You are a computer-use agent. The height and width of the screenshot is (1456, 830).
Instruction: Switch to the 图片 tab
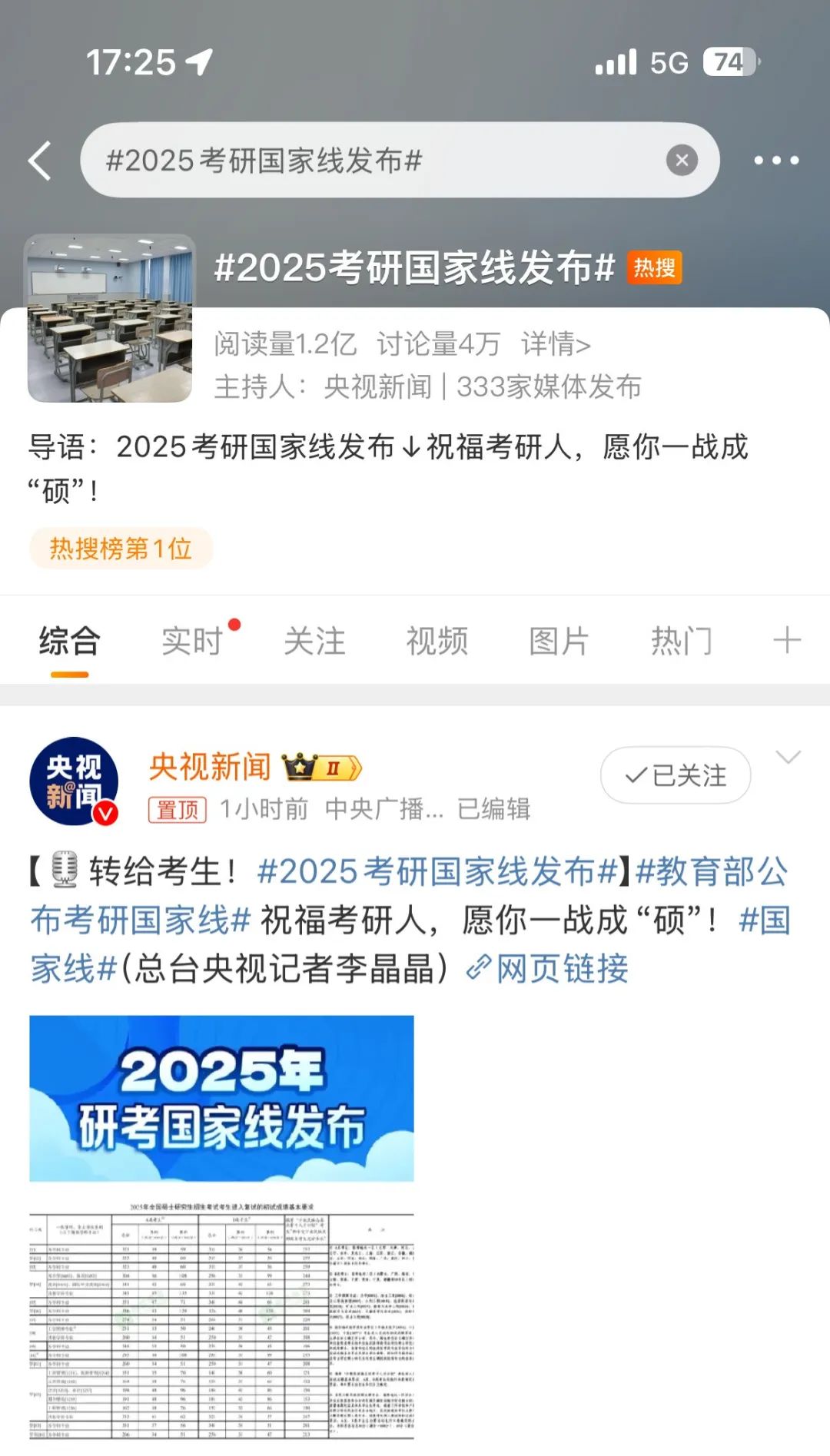point(559,641)
